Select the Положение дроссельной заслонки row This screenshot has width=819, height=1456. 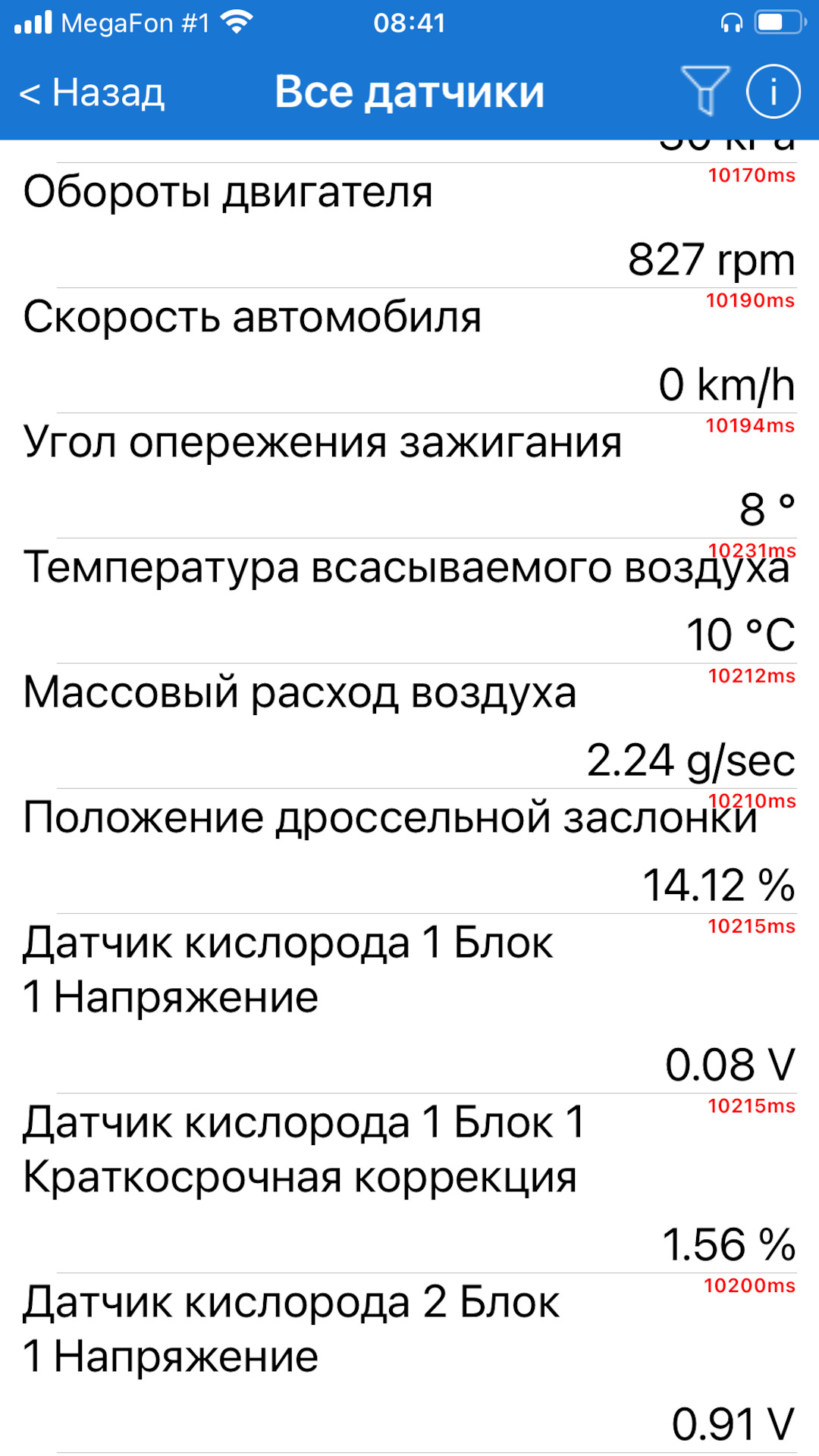click(409, 851)
